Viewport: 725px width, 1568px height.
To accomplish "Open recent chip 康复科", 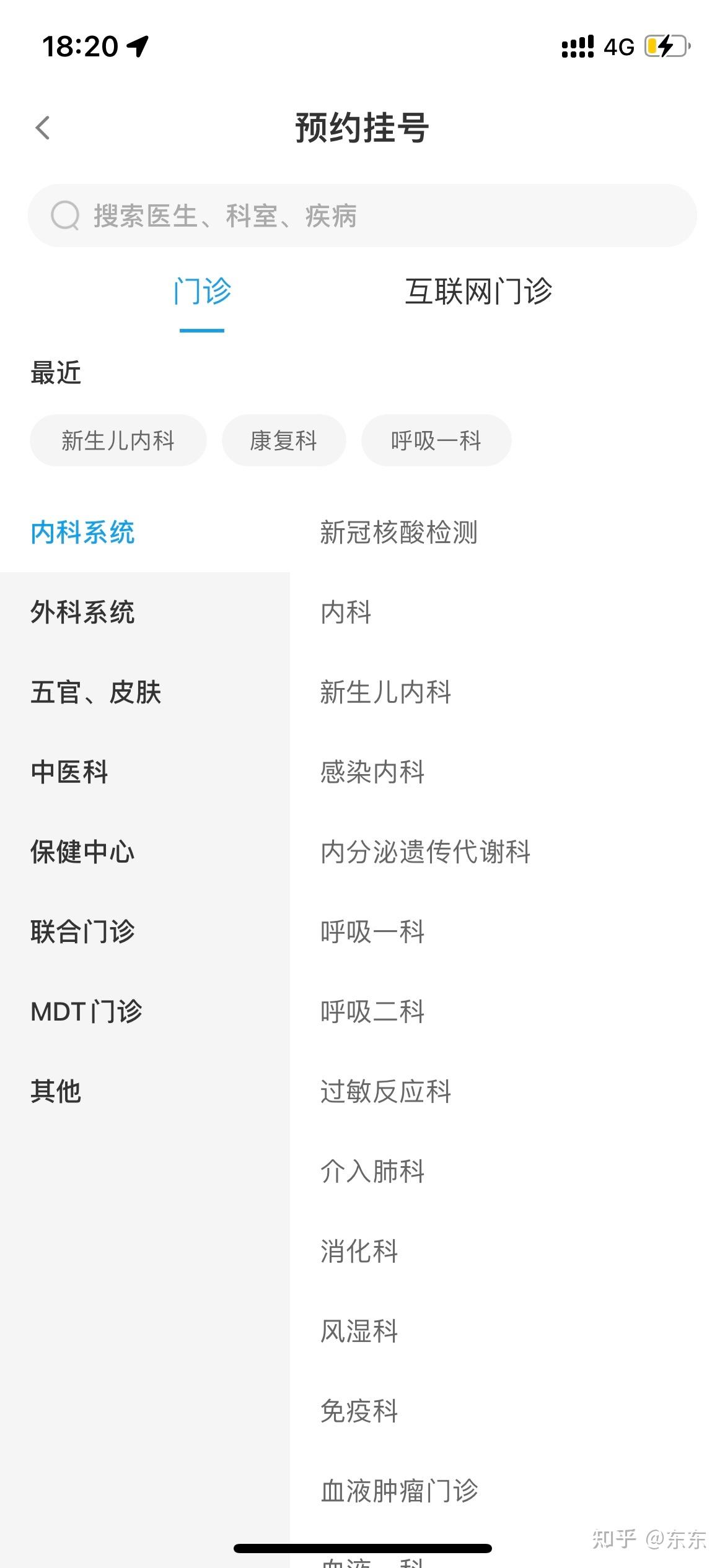I will [x=283, y=440].
